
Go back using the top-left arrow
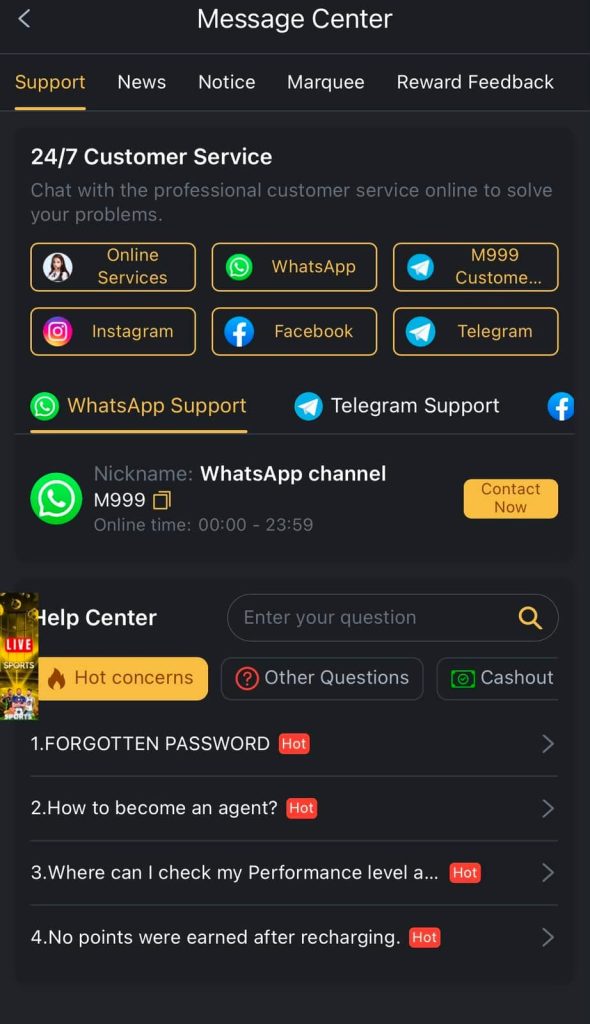tap(24, 19)
